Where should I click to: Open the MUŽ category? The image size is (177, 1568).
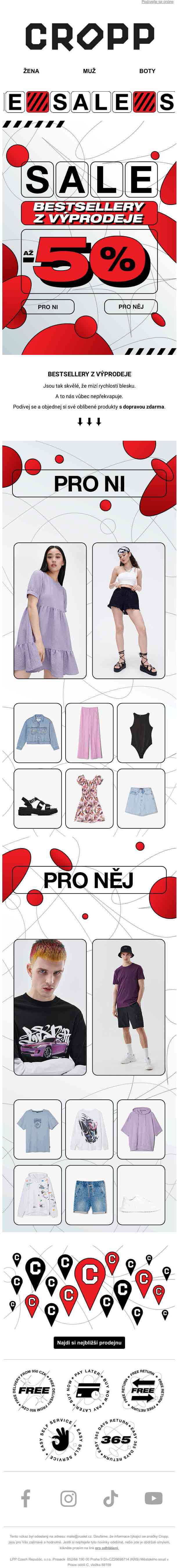[89, 71]
